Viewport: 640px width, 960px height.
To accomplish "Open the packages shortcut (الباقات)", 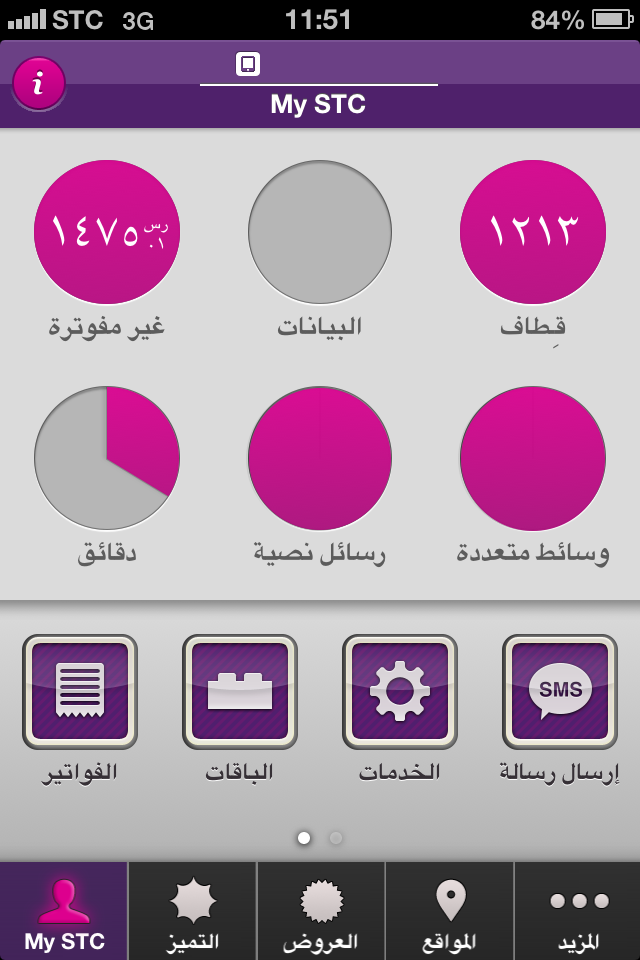I will [x=240, y=692].
